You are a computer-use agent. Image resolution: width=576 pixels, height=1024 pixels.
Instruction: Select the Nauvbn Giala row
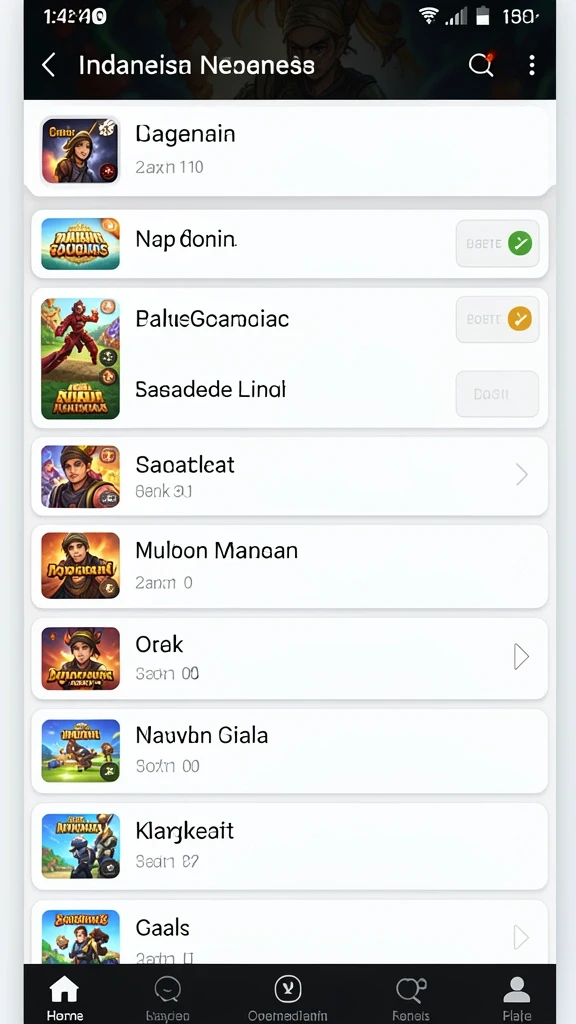pyautogui.click(x=289, y=751)
